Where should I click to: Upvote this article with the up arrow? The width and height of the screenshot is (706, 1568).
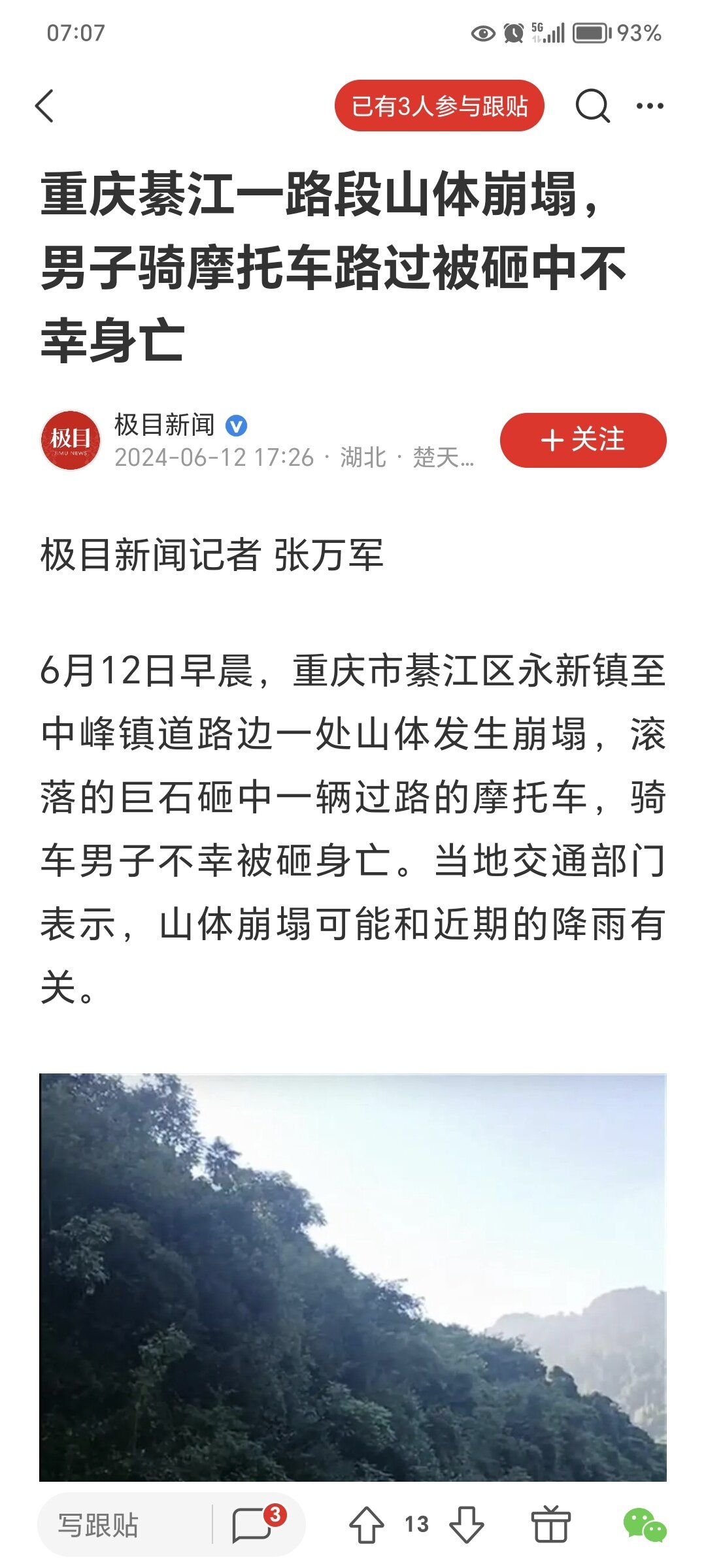[367, 1526]
